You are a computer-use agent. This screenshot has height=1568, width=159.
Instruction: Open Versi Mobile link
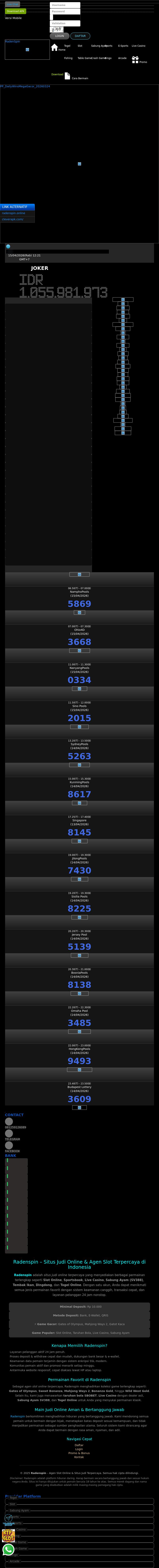tap(13, 18)
